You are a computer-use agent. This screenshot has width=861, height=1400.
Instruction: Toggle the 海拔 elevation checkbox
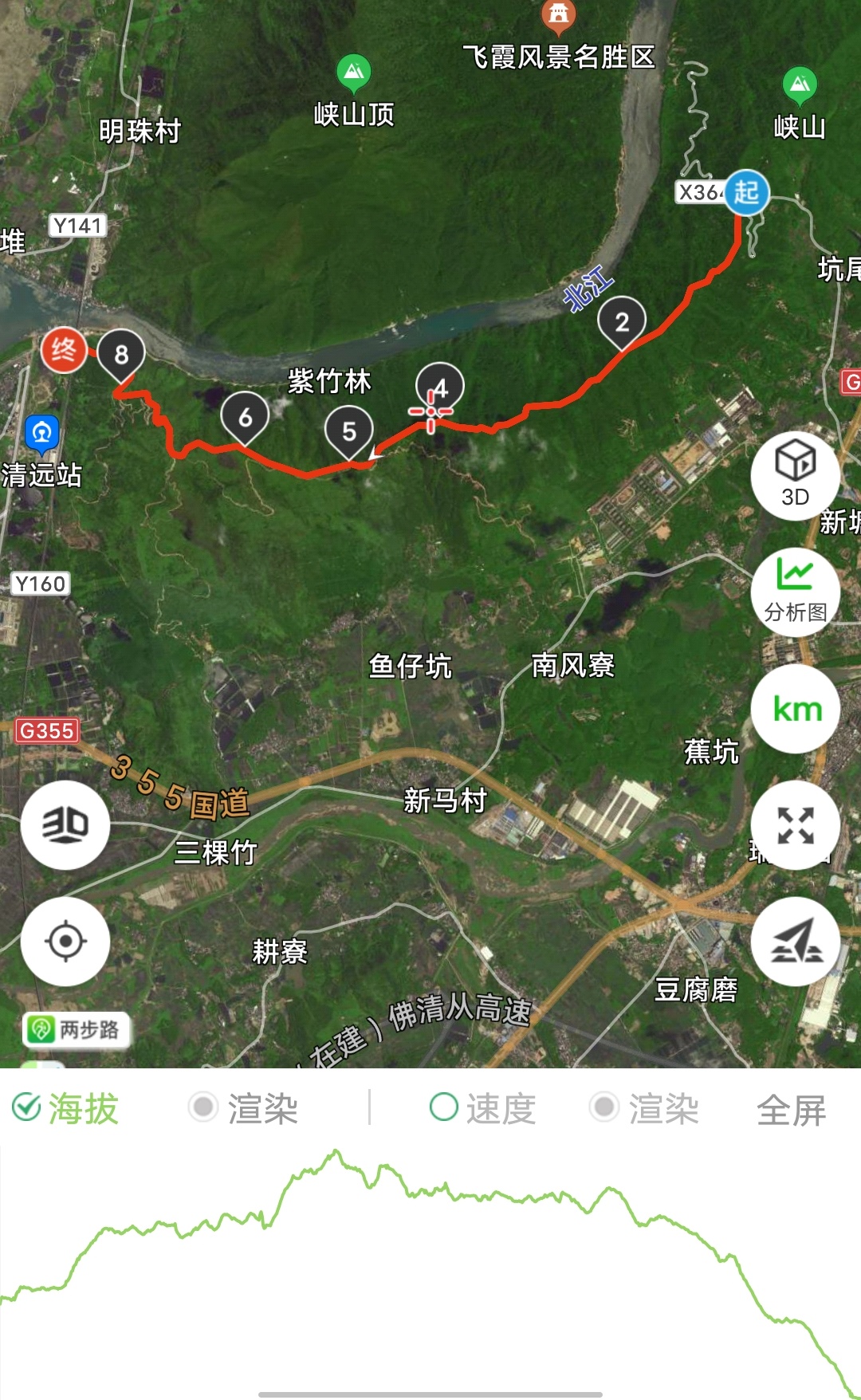[66, 1108]
